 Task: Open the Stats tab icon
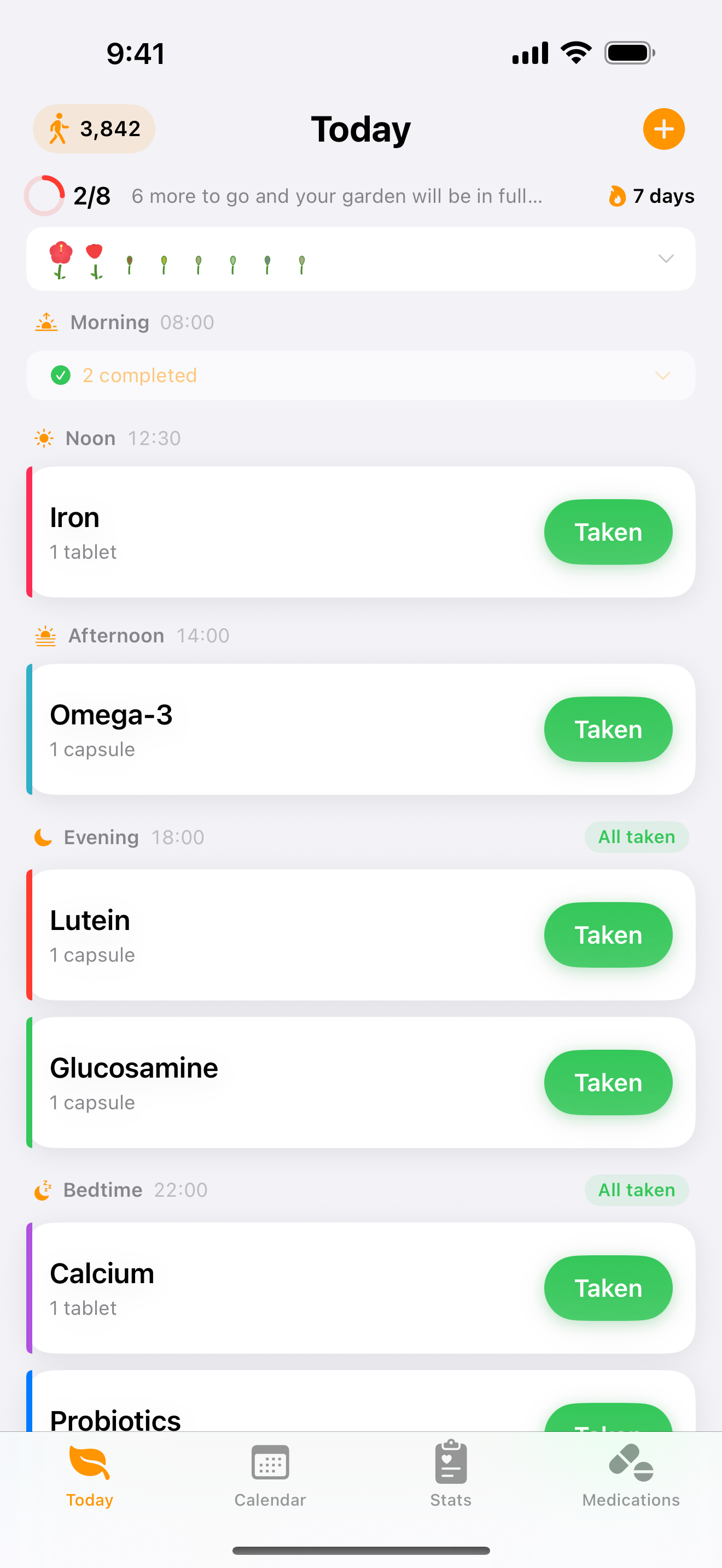(450, 1464)
